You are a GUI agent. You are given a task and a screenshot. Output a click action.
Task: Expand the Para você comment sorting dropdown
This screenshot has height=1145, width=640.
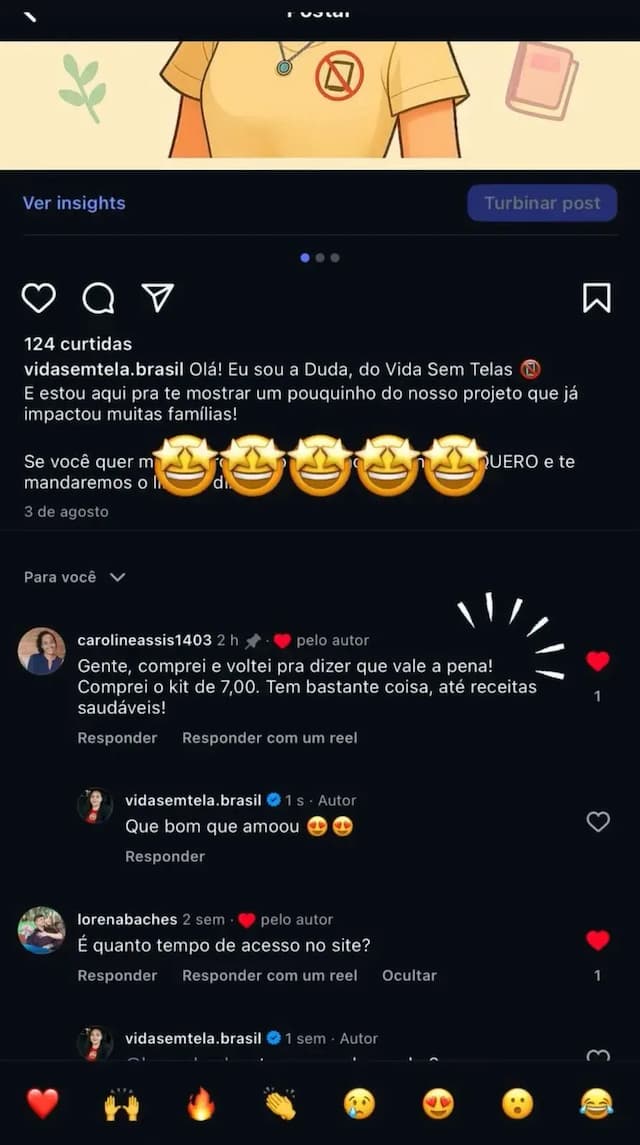pyautogui.click(x=75, y=577)
